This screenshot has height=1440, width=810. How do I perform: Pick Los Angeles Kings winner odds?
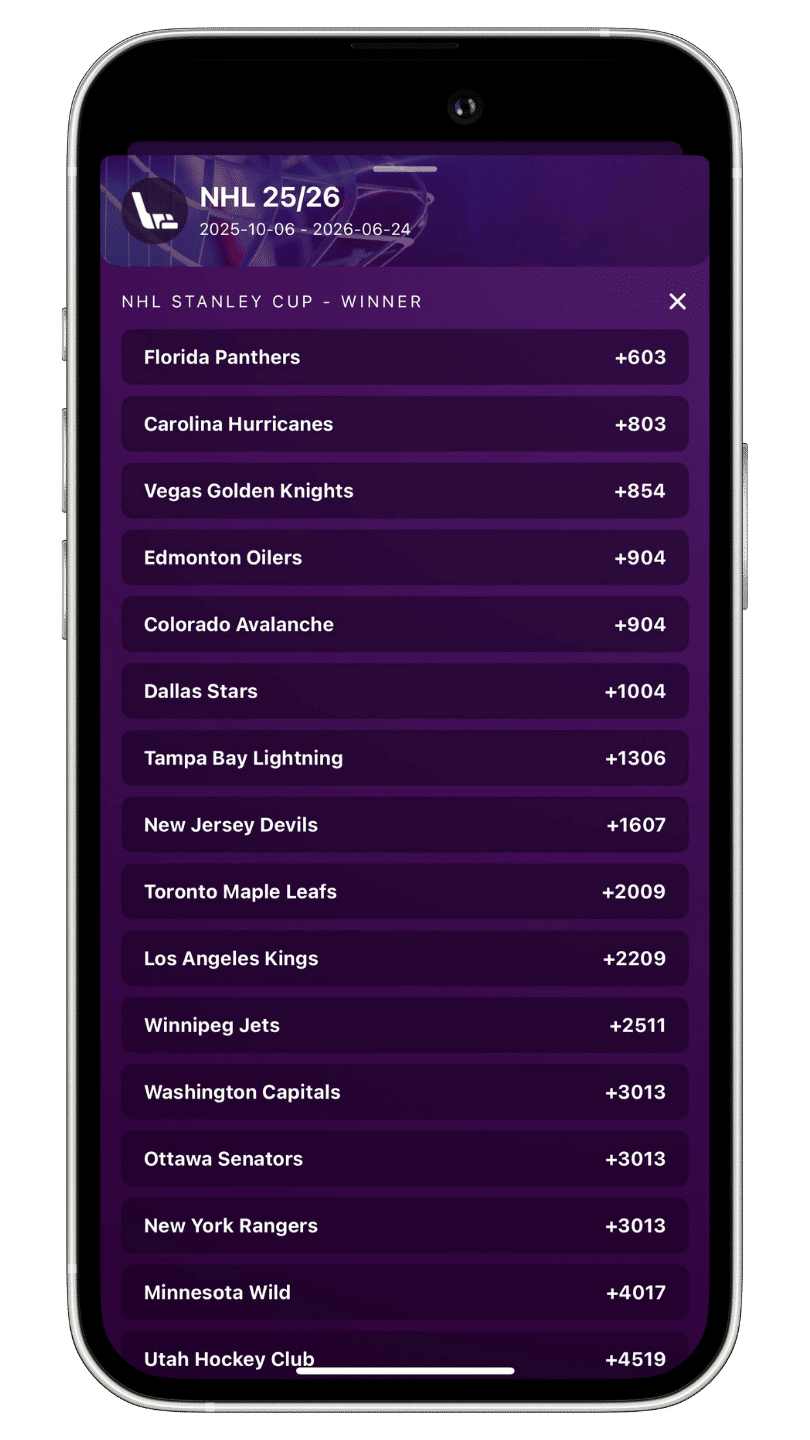click(x=405, y=958)
